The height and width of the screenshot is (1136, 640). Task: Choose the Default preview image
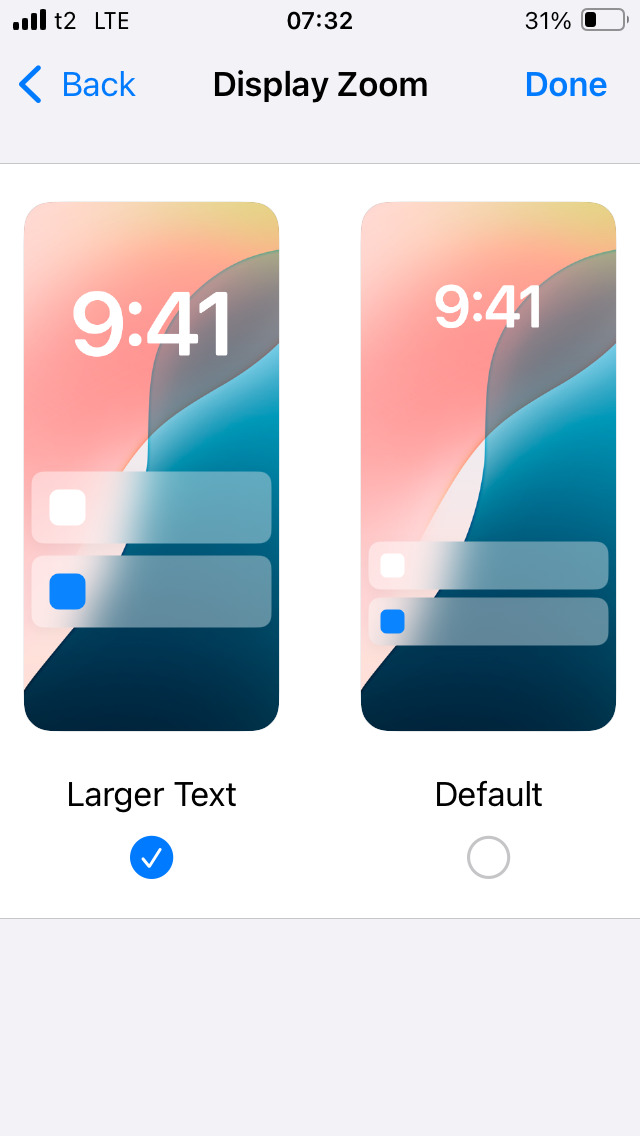pos(488,466)
